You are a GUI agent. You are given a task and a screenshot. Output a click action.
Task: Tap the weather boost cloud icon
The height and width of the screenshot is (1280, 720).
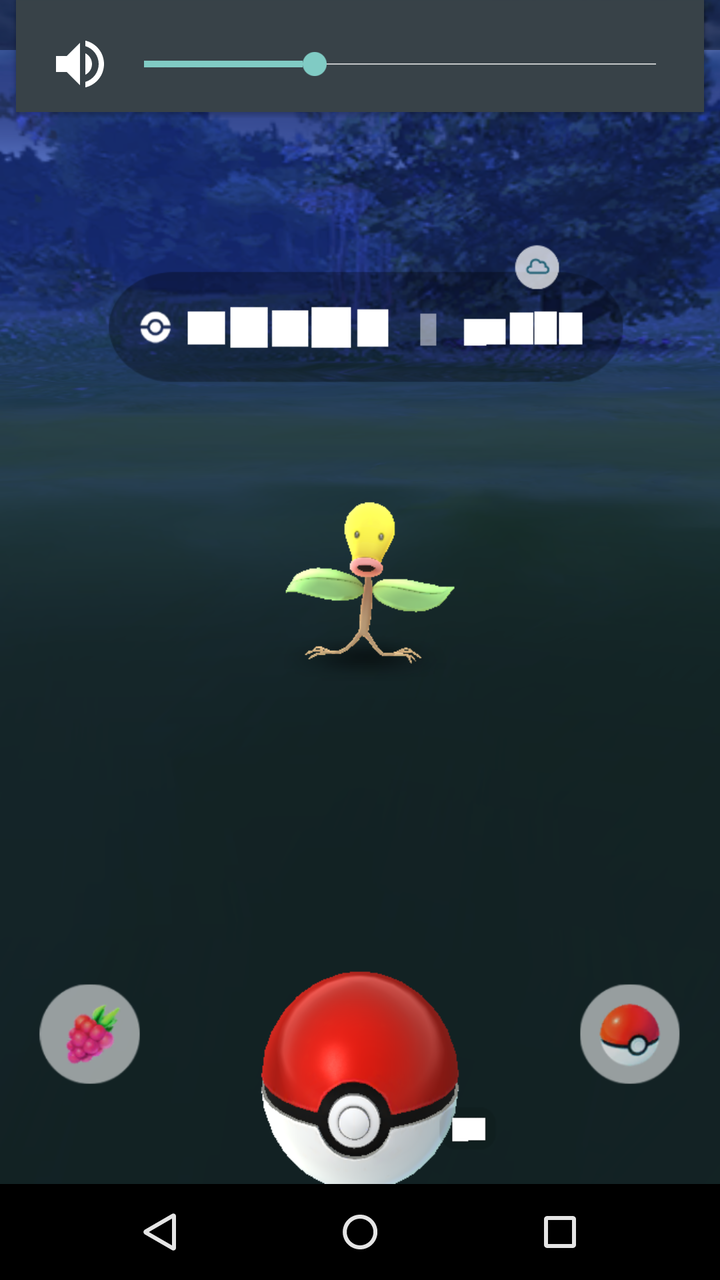click(x=537, y=267)
